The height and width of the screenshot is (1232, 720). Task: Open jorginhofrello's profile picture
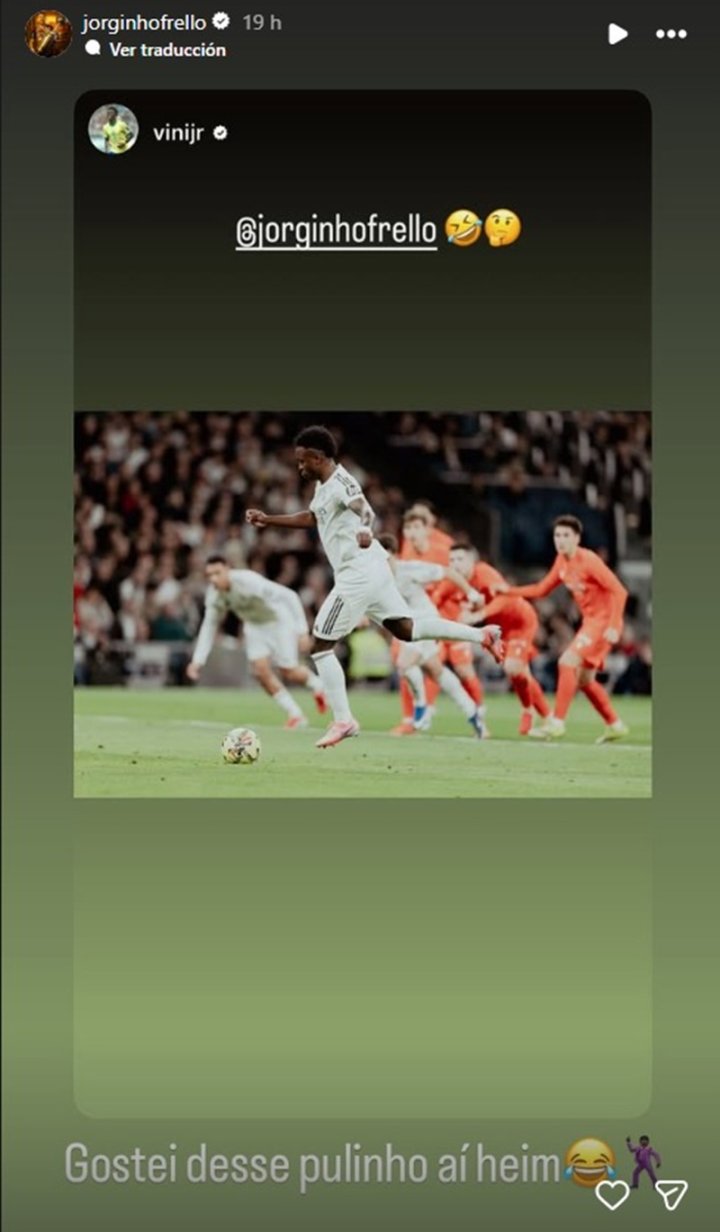coord(48,34)
